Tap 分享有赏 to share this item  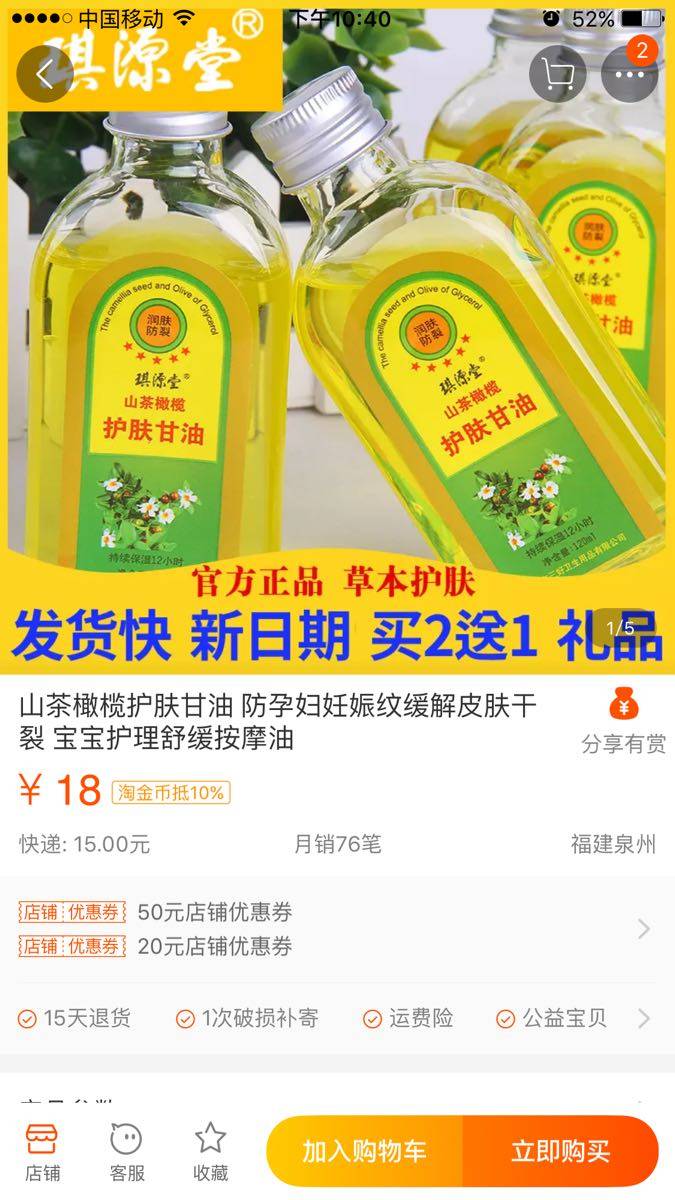(x=624, y=722)
